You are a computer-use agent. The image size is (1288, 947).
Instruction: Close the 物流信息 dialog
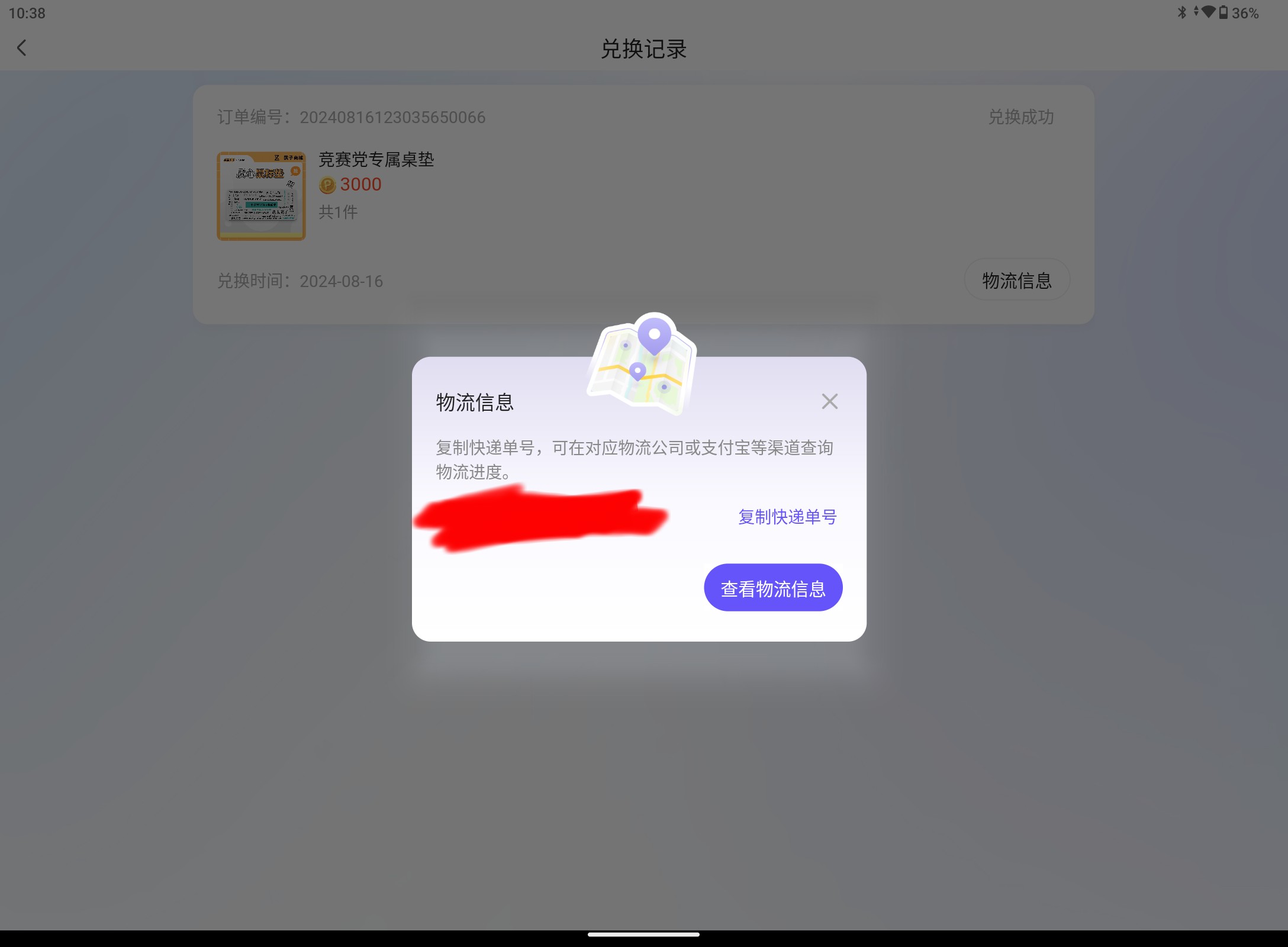pyautogui.click(x=829, y=402)
